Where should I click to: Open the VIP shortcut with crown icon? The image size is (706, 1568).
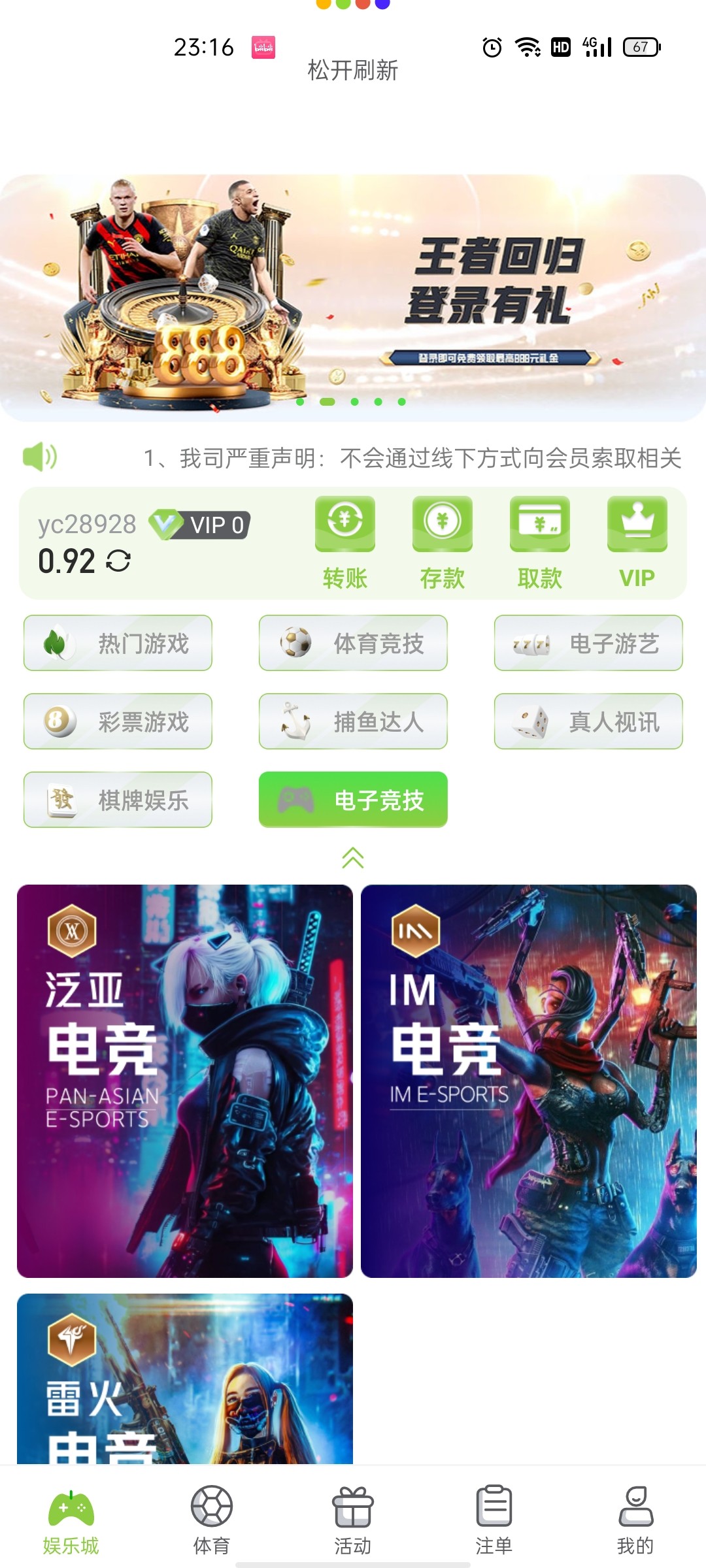[x=637, y=542]
